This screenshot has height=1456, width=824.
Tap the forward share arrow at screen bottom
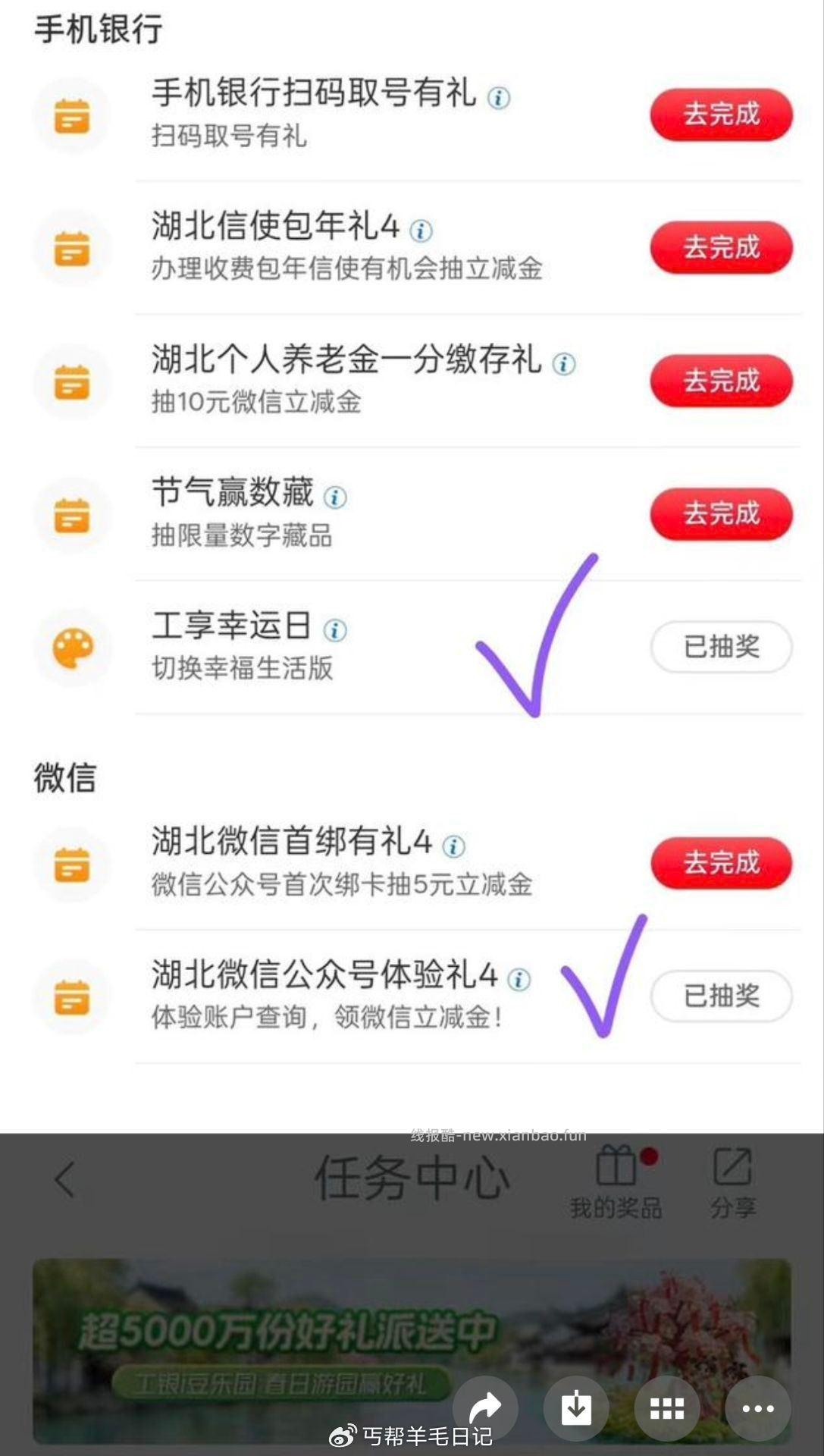pyautogui.click(x=486, y=1408)
